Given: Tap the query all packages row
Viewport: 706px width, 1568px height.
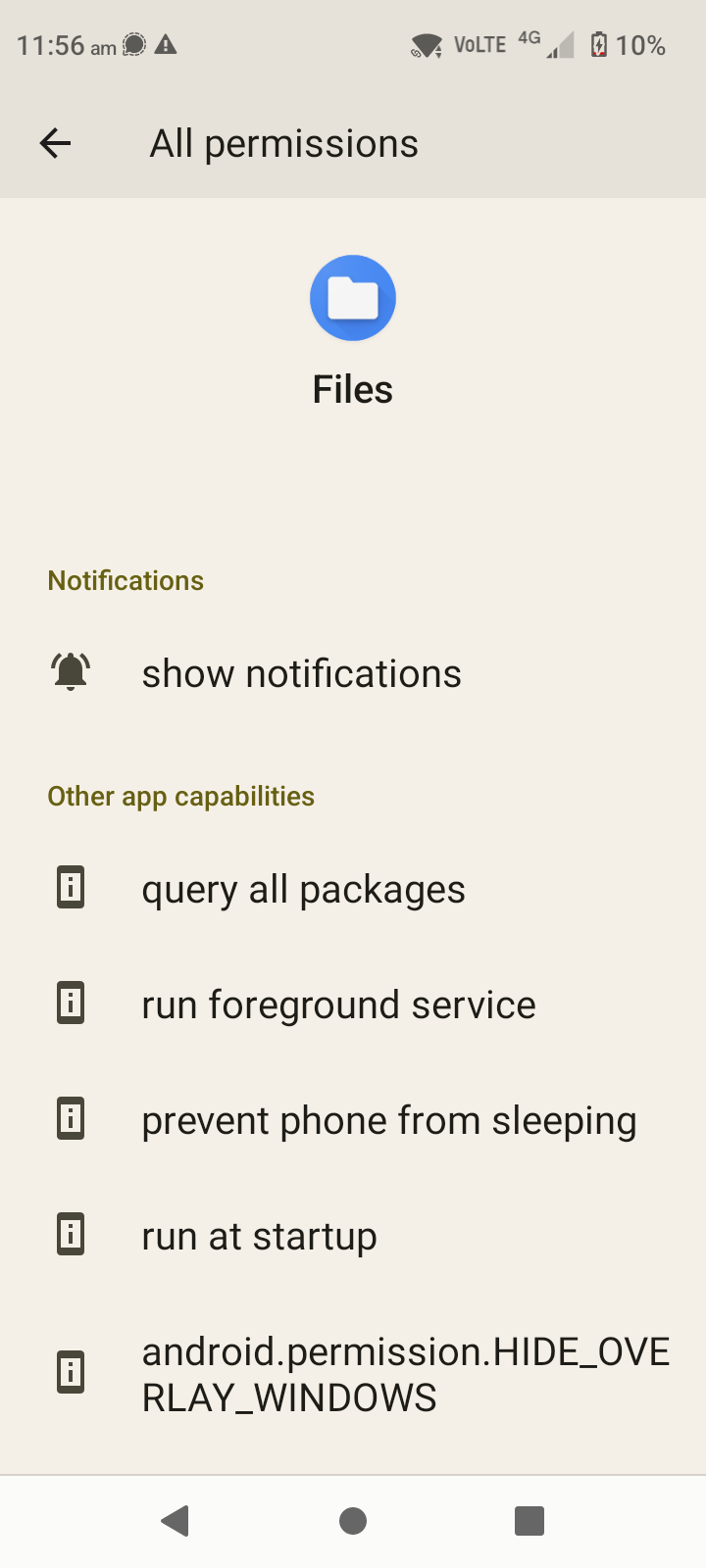Looking at the screenshot, I should (x=353, y=889).
